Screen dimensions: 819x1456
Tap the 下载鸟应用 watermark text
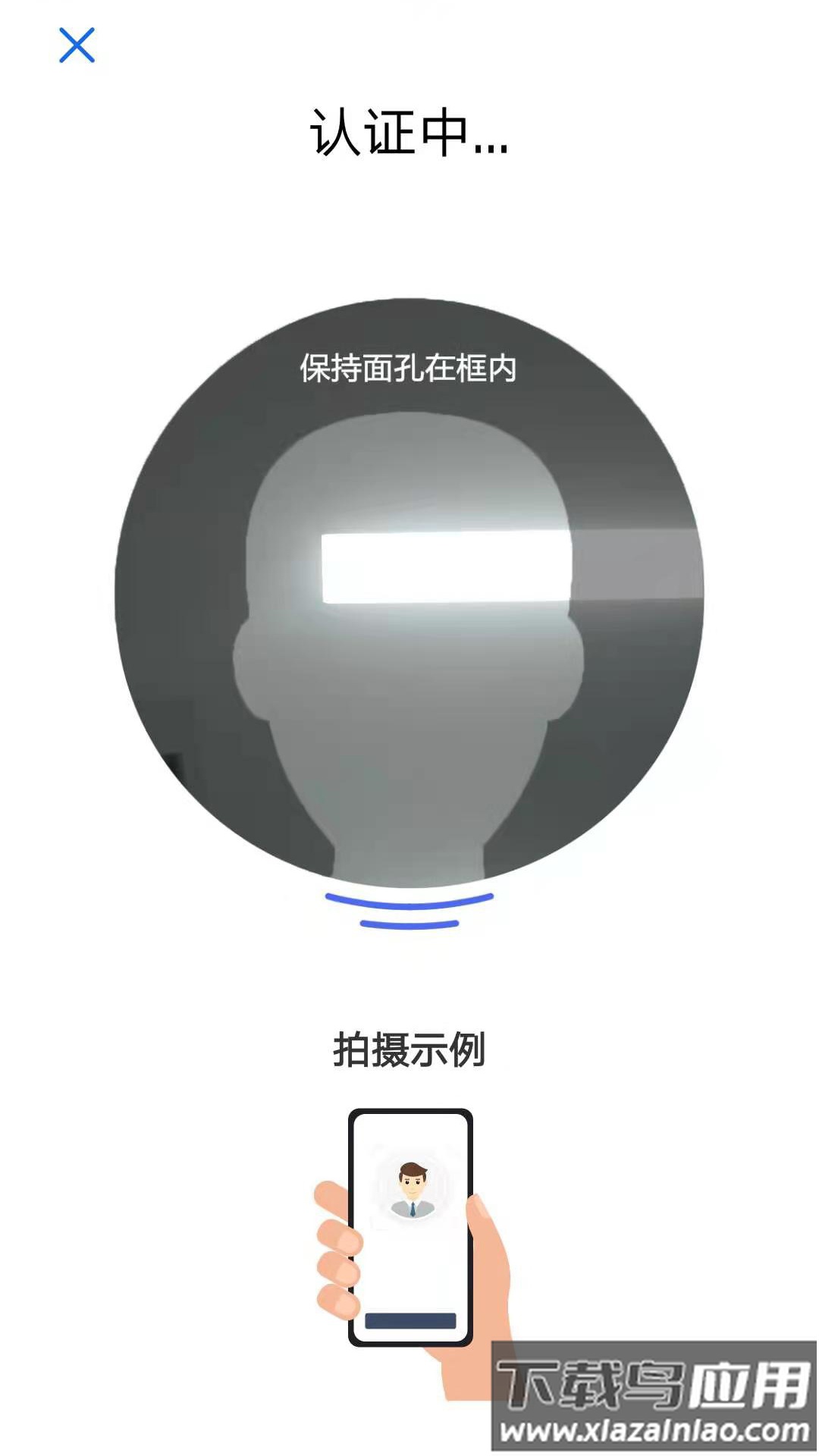tap(654, 1382)
